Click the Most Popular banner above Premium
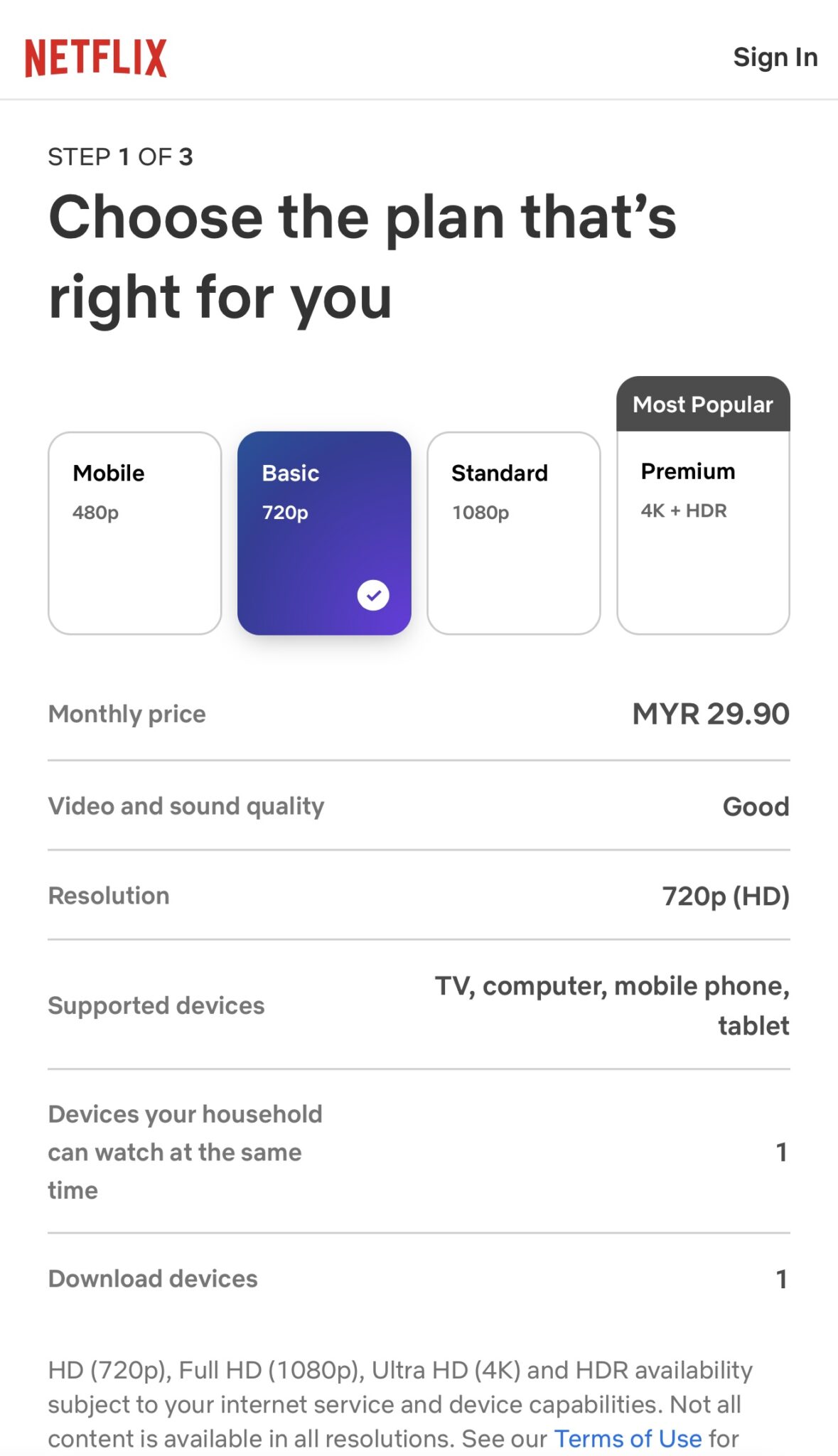Viewport: 838px width, 1456px height. [x=704, y=404]
